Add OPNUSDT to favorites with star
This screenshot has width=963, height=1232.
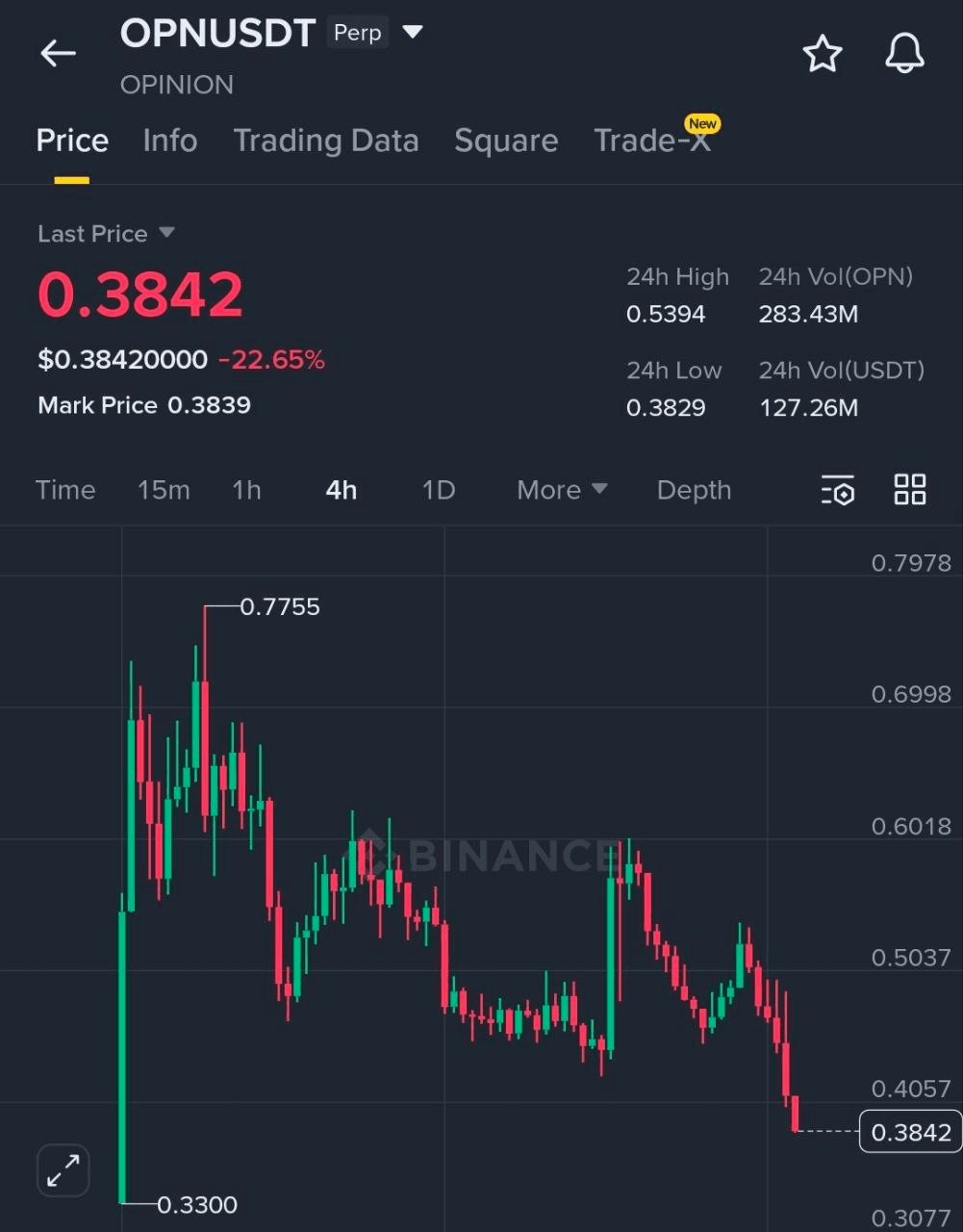(822, 54)
